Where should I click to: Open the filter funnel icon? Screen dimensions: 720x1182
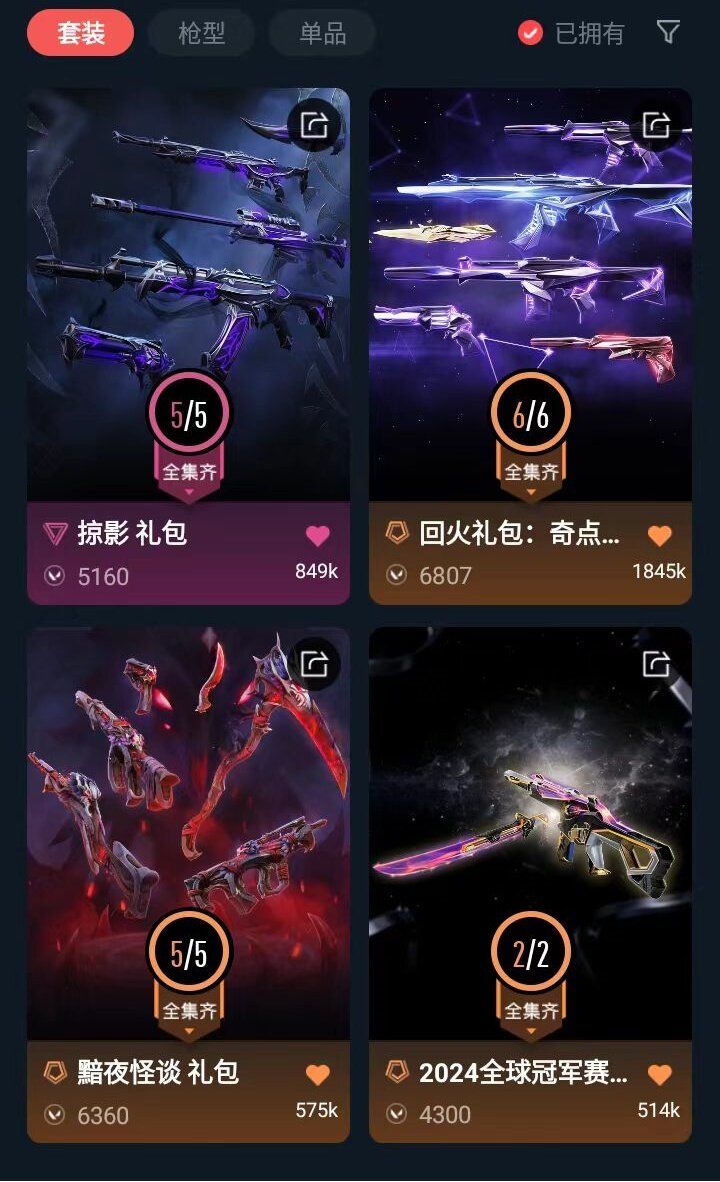(666, 33)
